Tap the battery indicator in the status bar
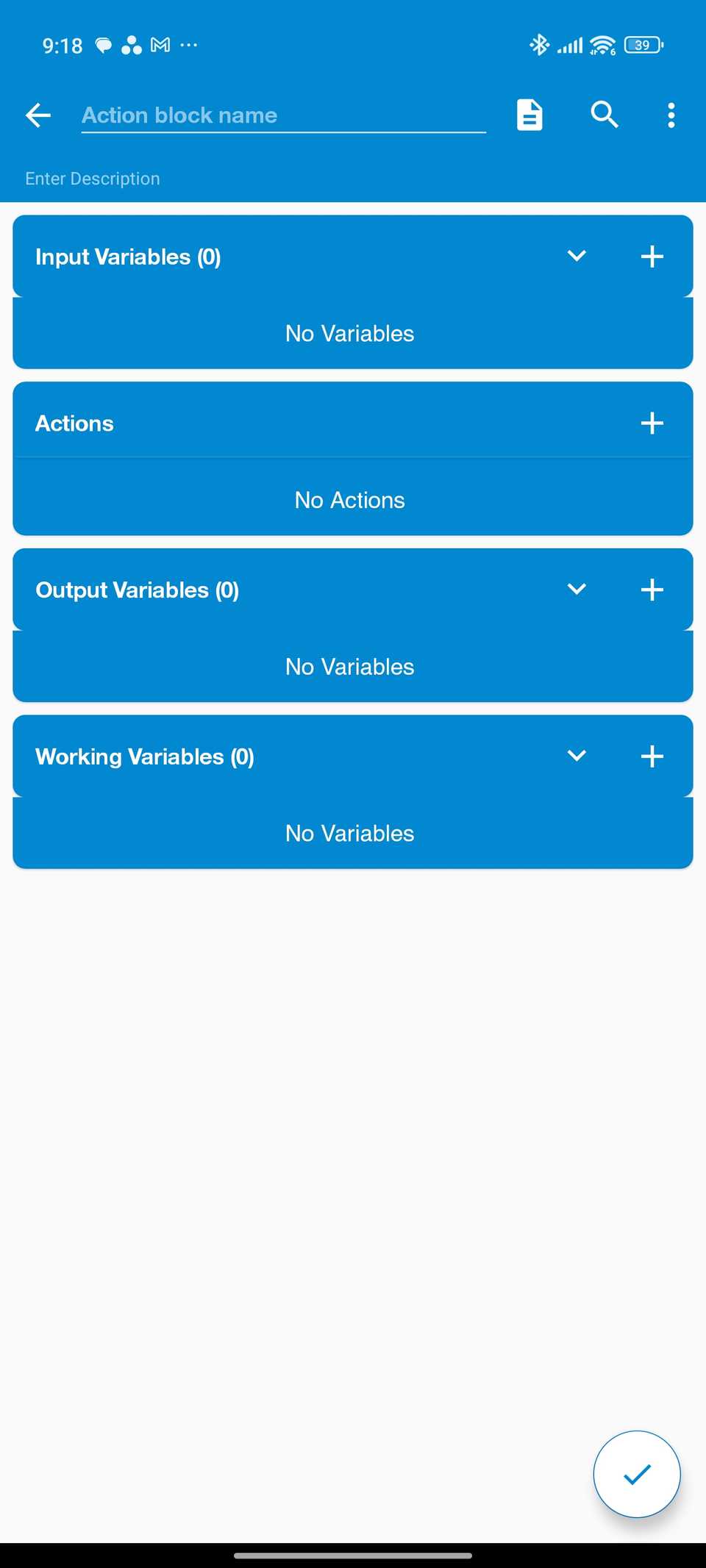 coord(641,45)
